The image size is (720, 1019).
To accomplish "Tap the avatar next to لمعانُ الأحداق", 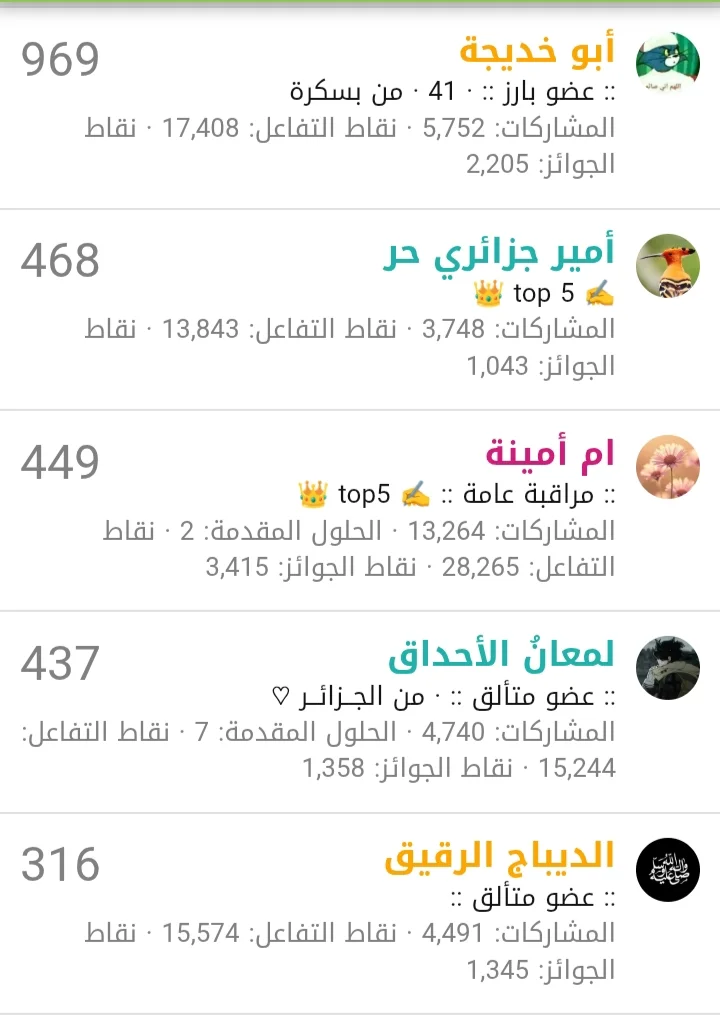I will click(x=668, y=667).
